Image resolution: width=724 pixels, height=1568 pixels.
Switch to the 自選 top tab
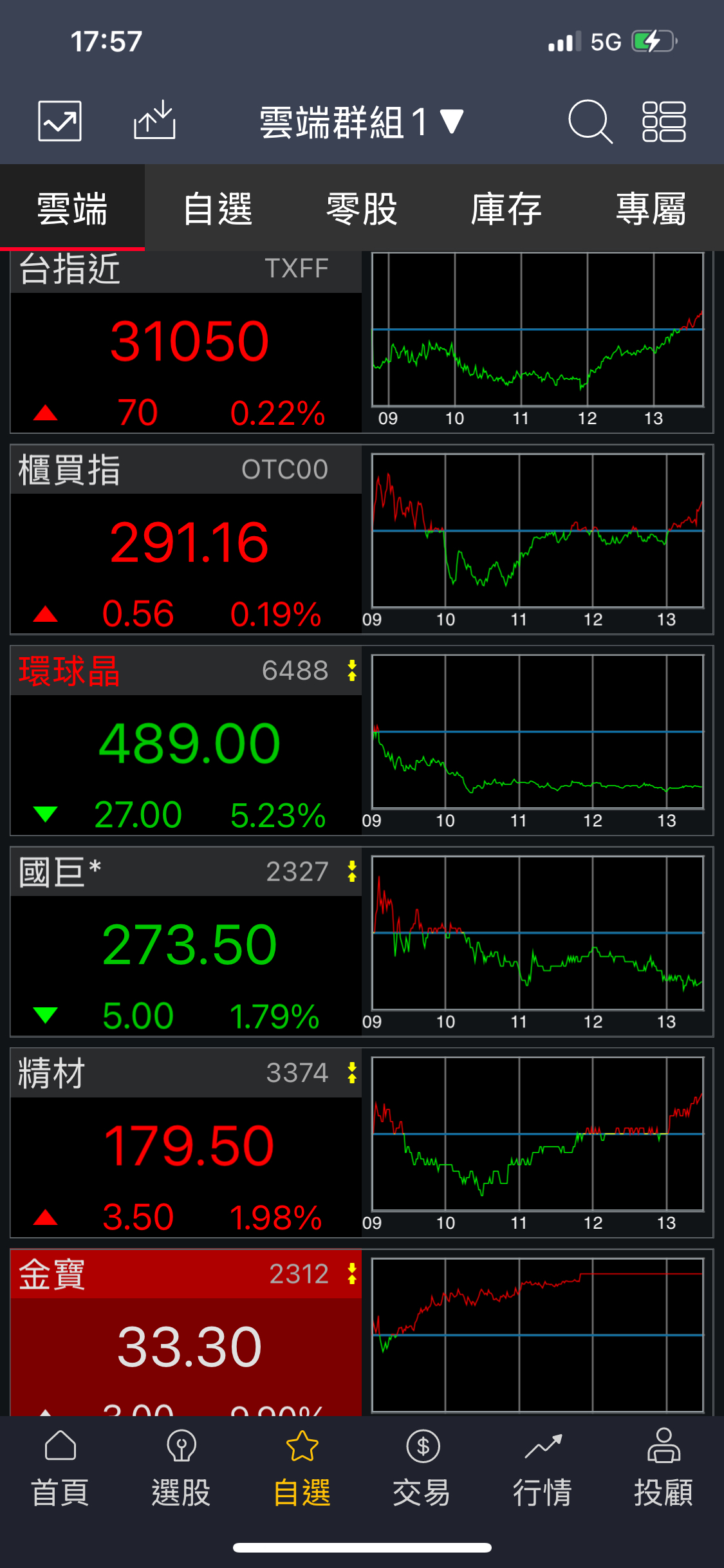218,209
